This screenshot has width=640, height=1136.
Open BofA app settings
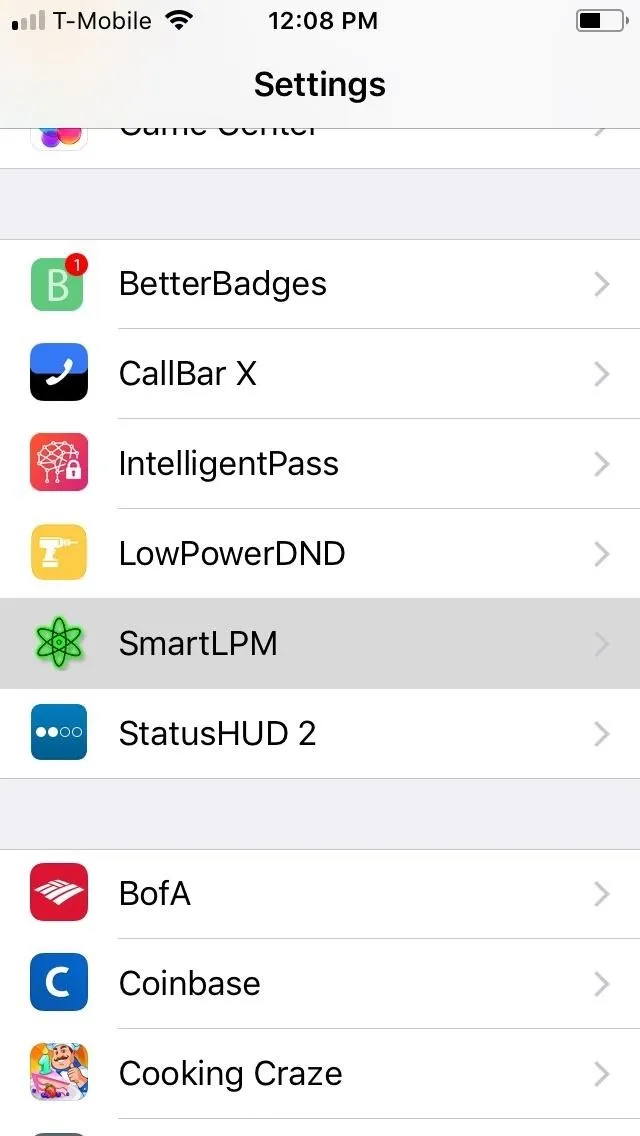320,894
